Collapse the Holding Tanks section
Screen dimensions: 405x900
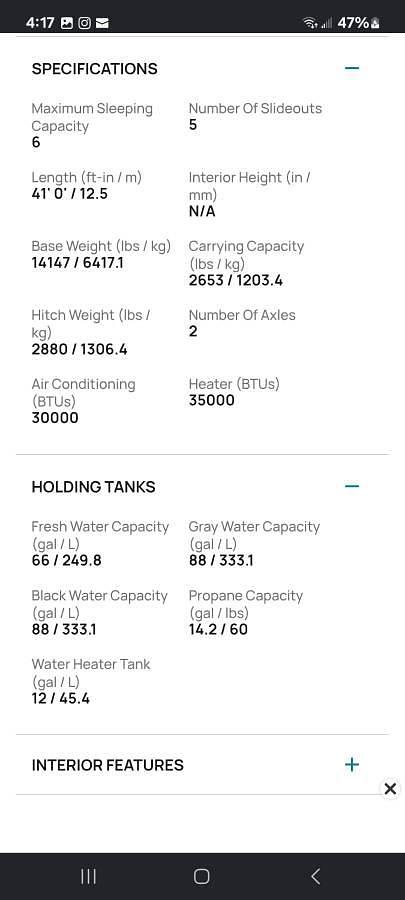point(352,486)
